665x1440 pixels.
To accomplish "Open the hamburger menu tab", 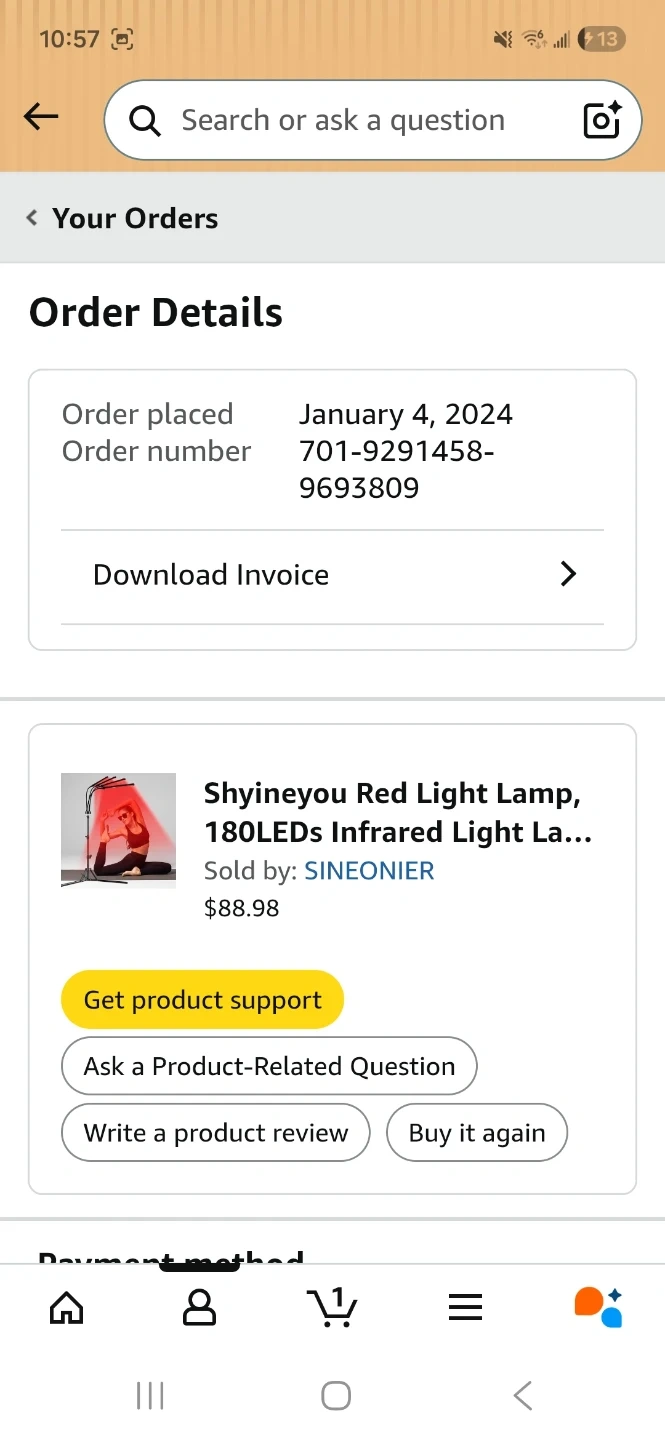I will [x=465, y=1307].
